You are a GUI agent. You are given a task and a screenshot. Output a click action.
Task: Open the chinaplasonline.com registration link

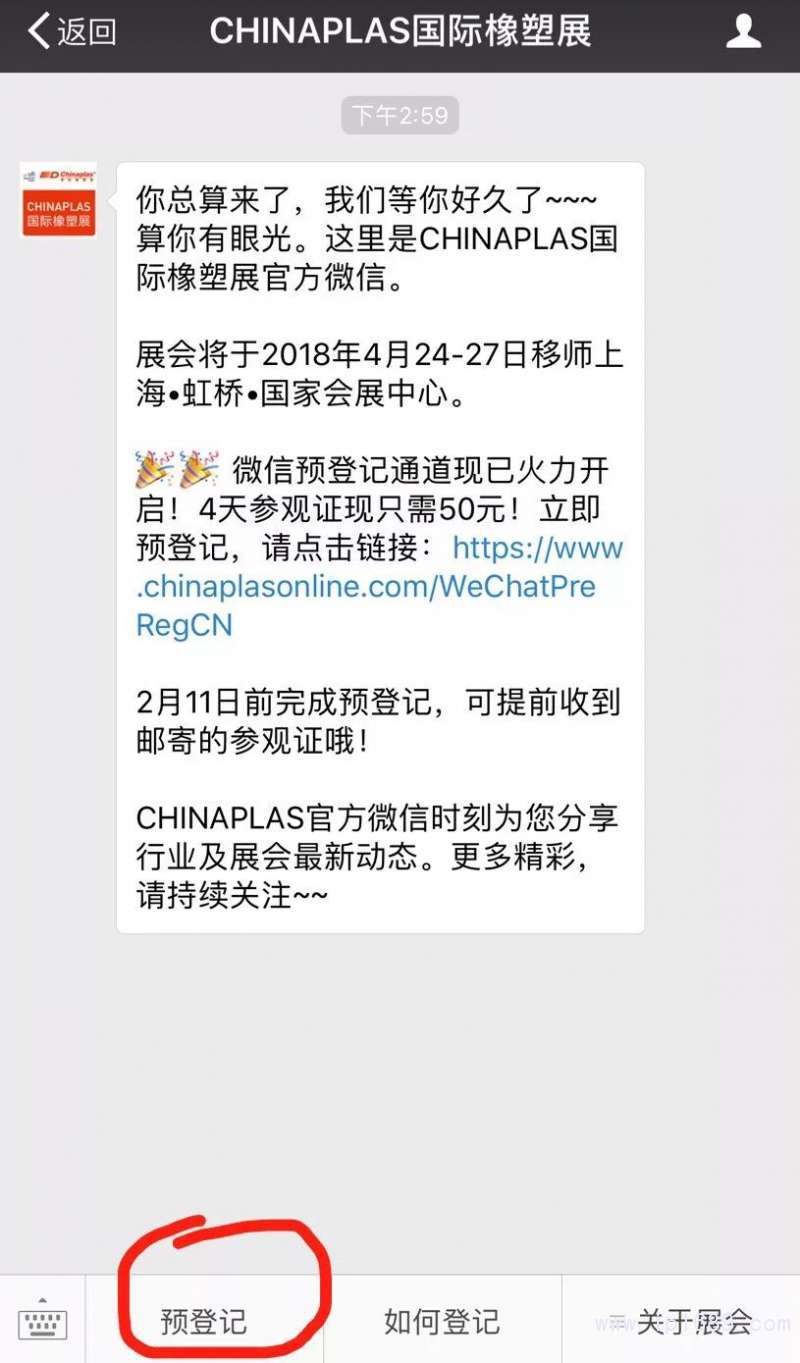pyautogui.click(x=365, y=587)
